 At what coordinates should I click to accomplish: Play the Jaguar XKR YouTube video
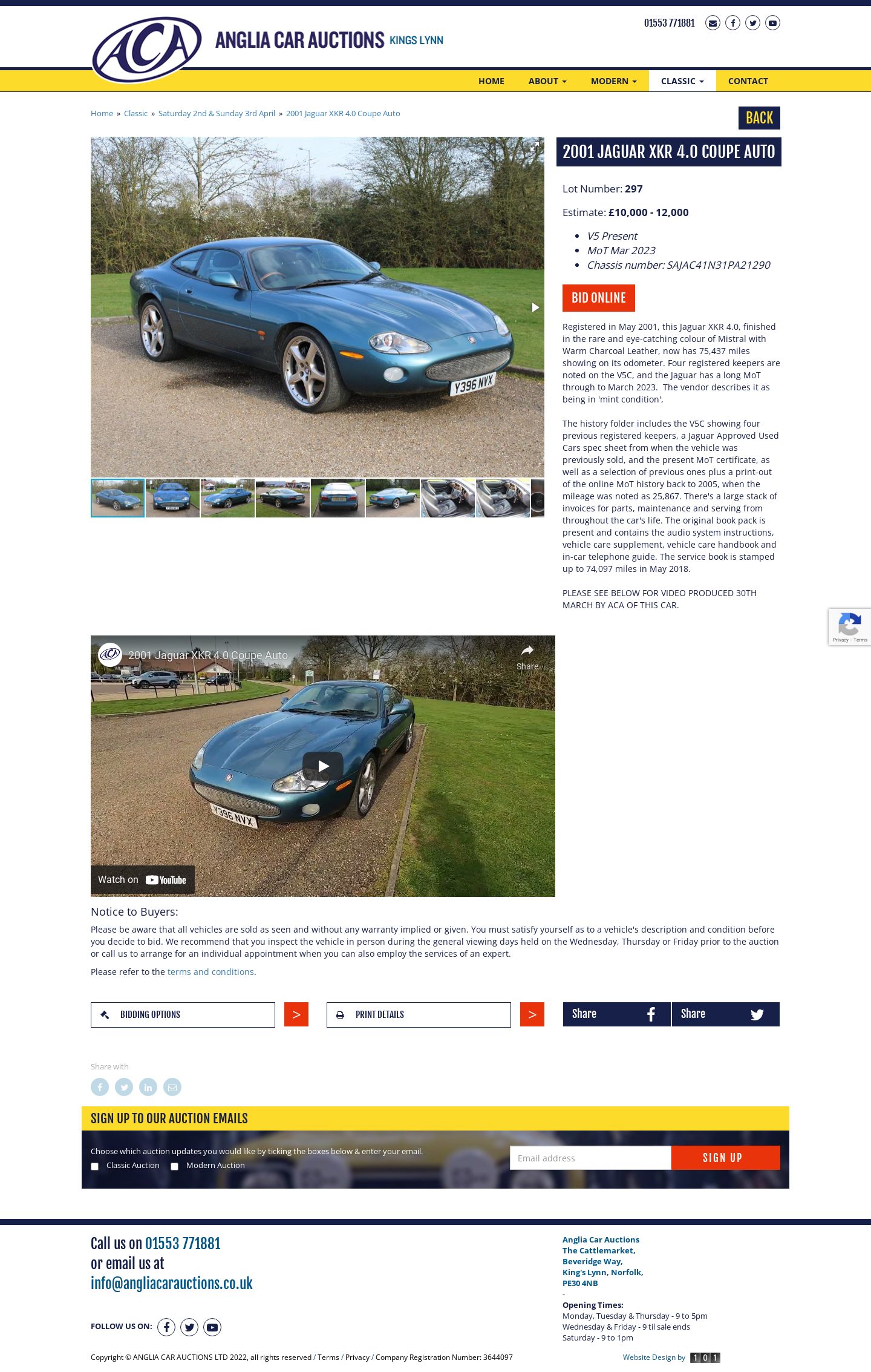coord(322,766)
